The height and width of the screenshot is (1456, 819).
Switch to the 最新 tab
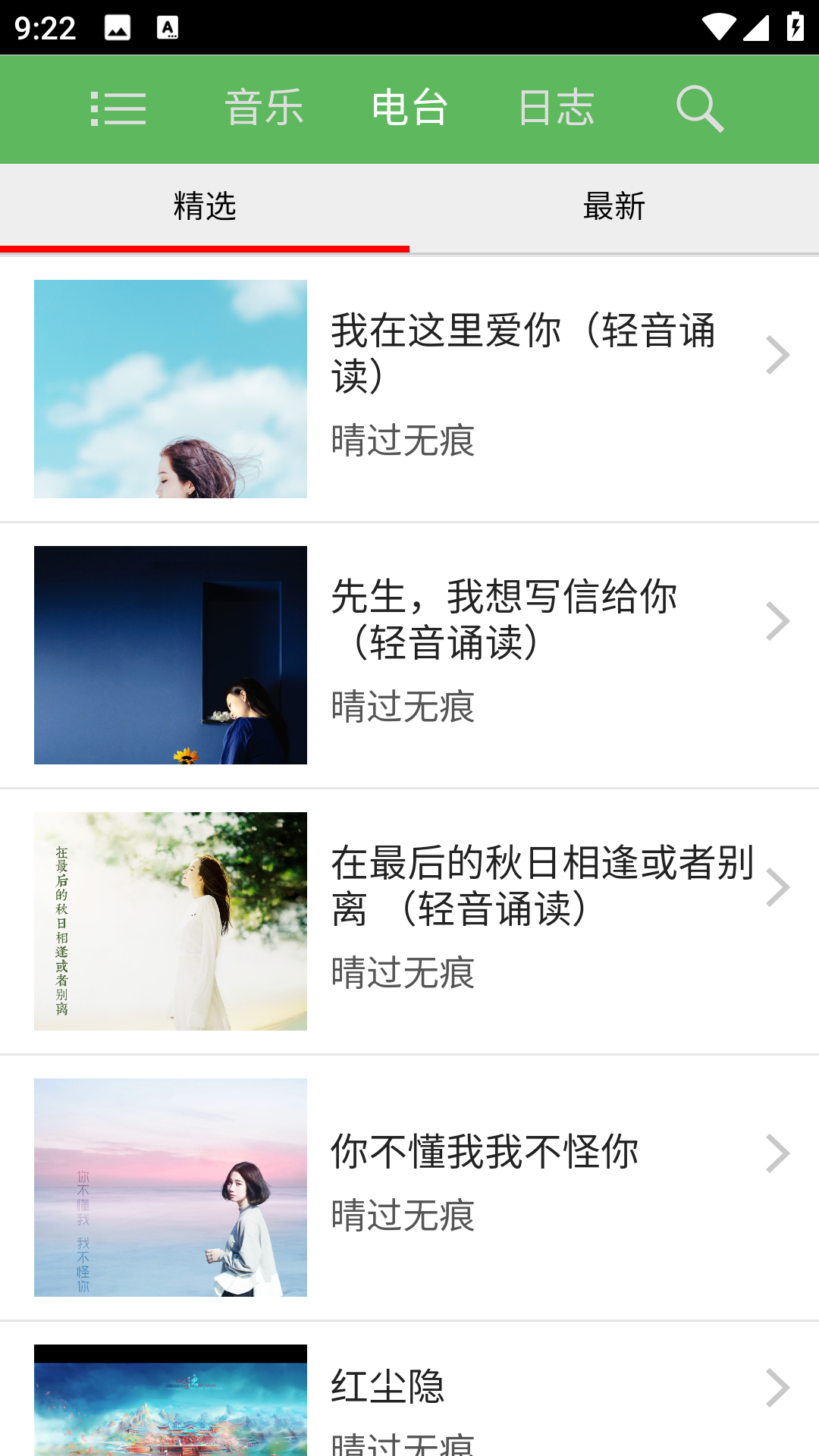coord(614,207)
